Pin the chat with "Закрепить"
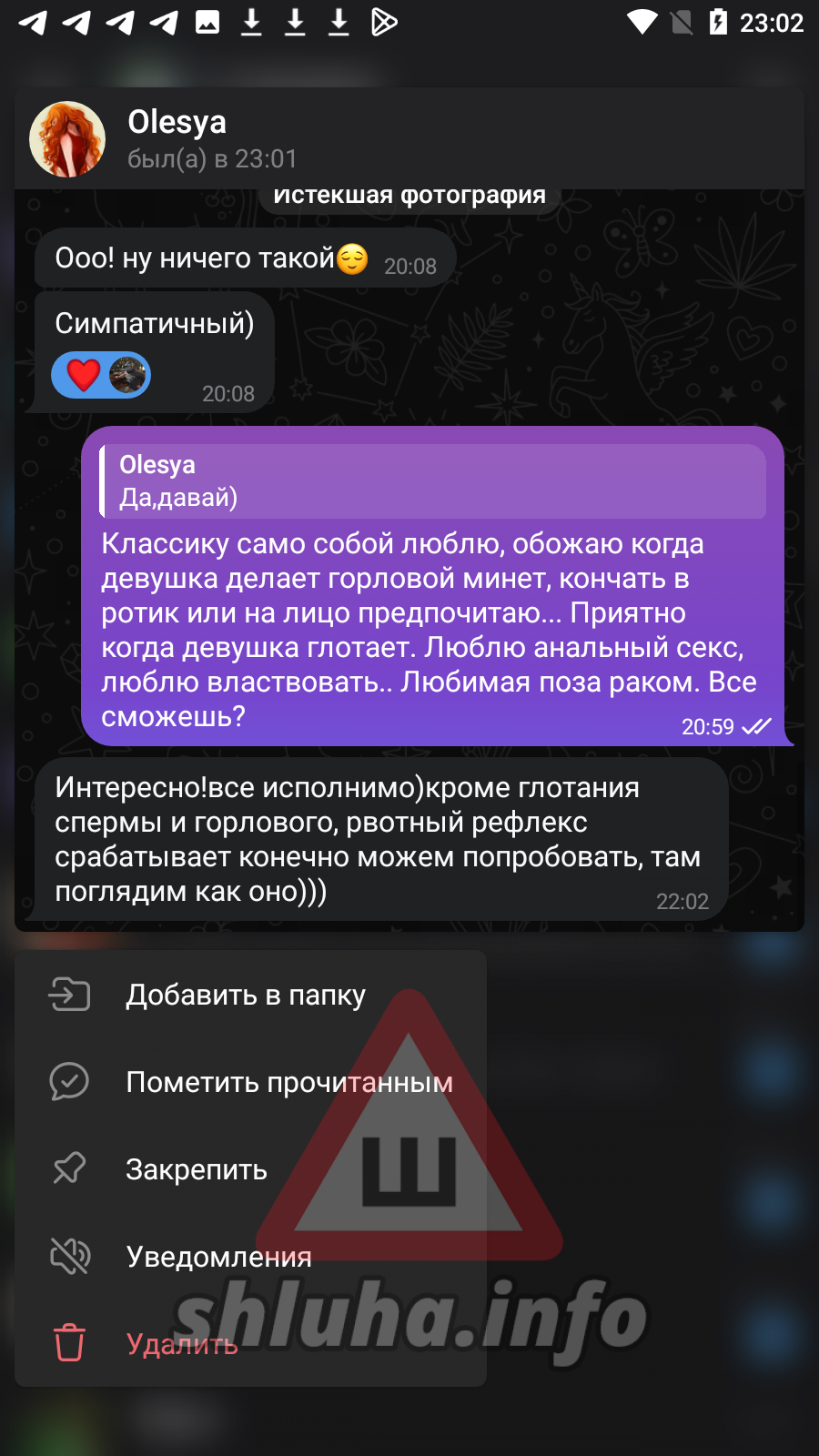The image size is (819, 1456). (196, 1169)
